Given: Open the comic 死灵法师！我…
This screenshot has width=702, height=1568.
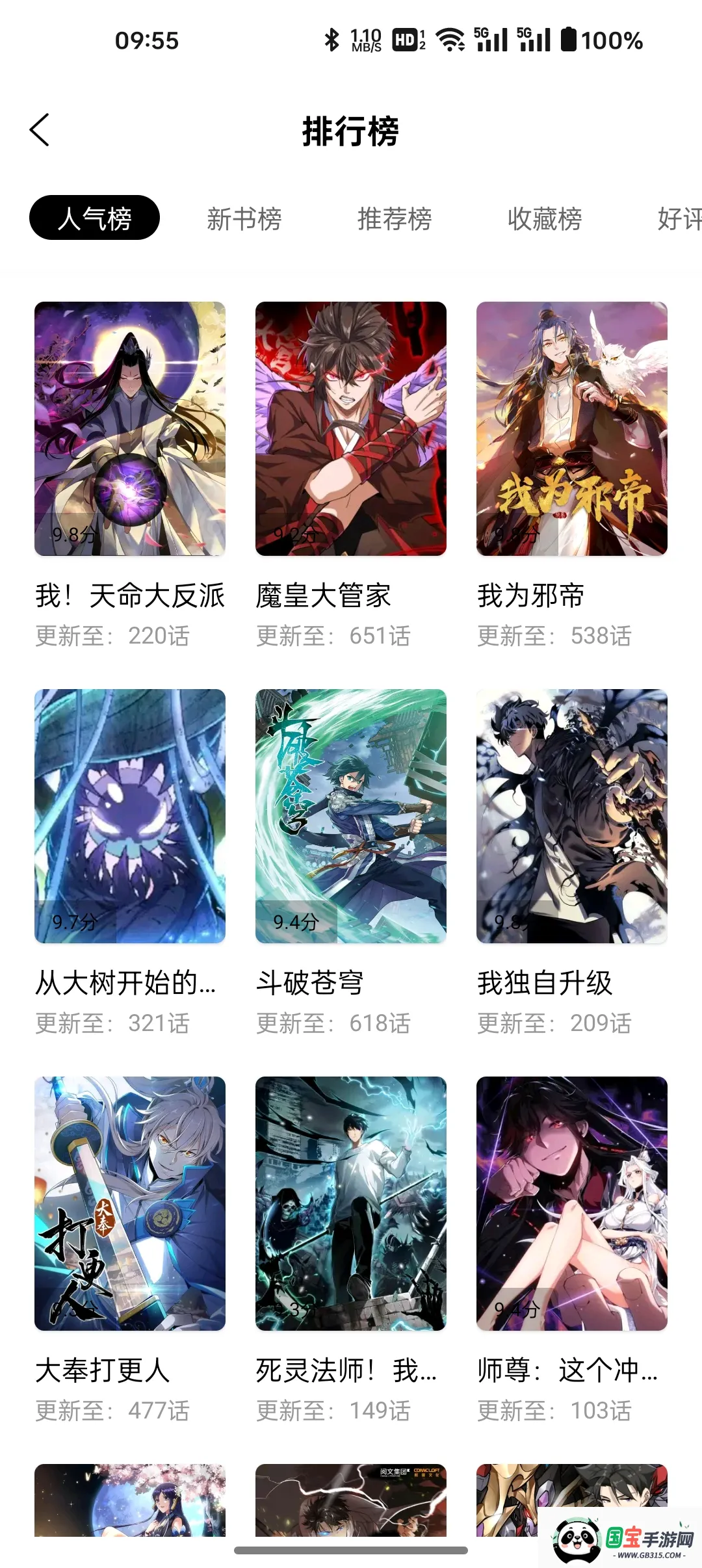Looking at the screenshot, I should click(351, 1203).
